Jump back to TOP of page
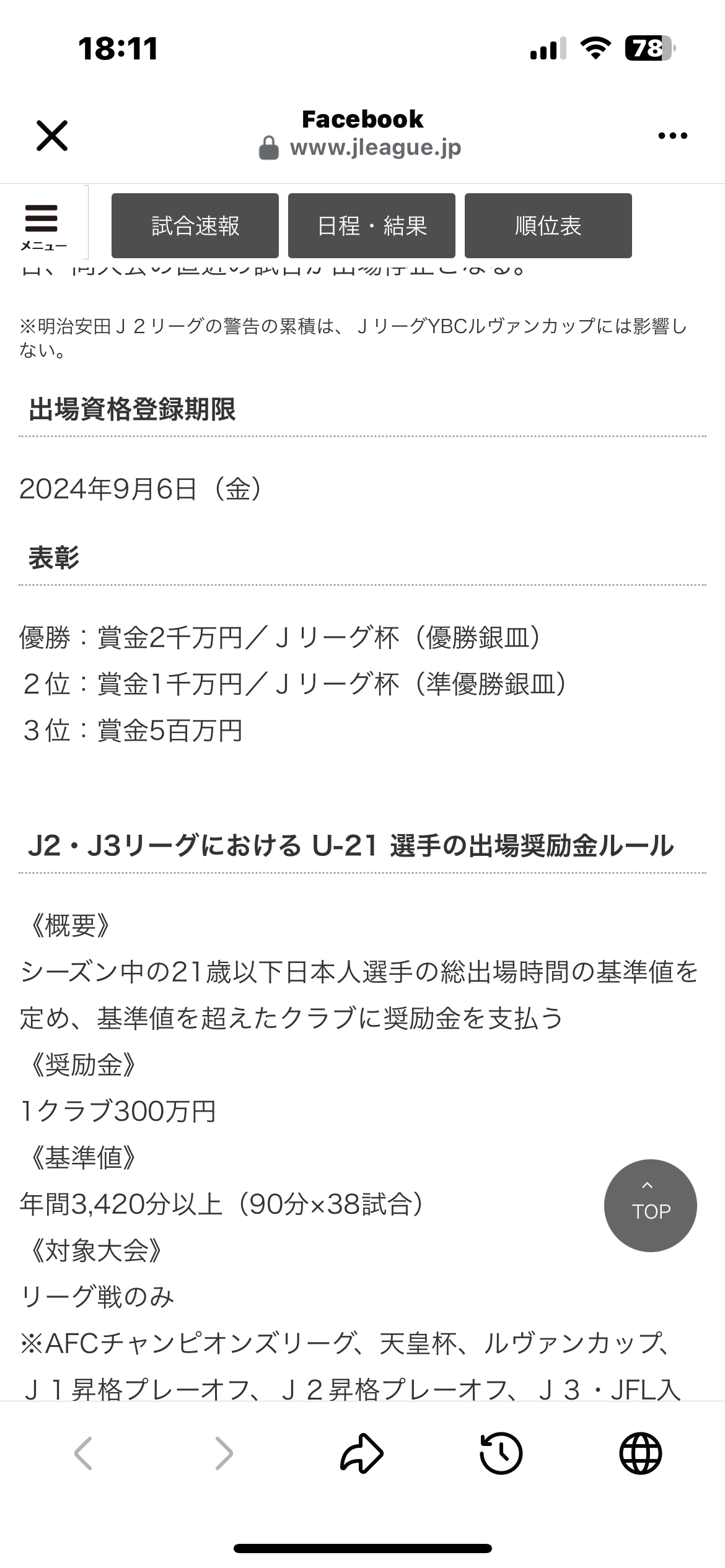 (651, 1205)
